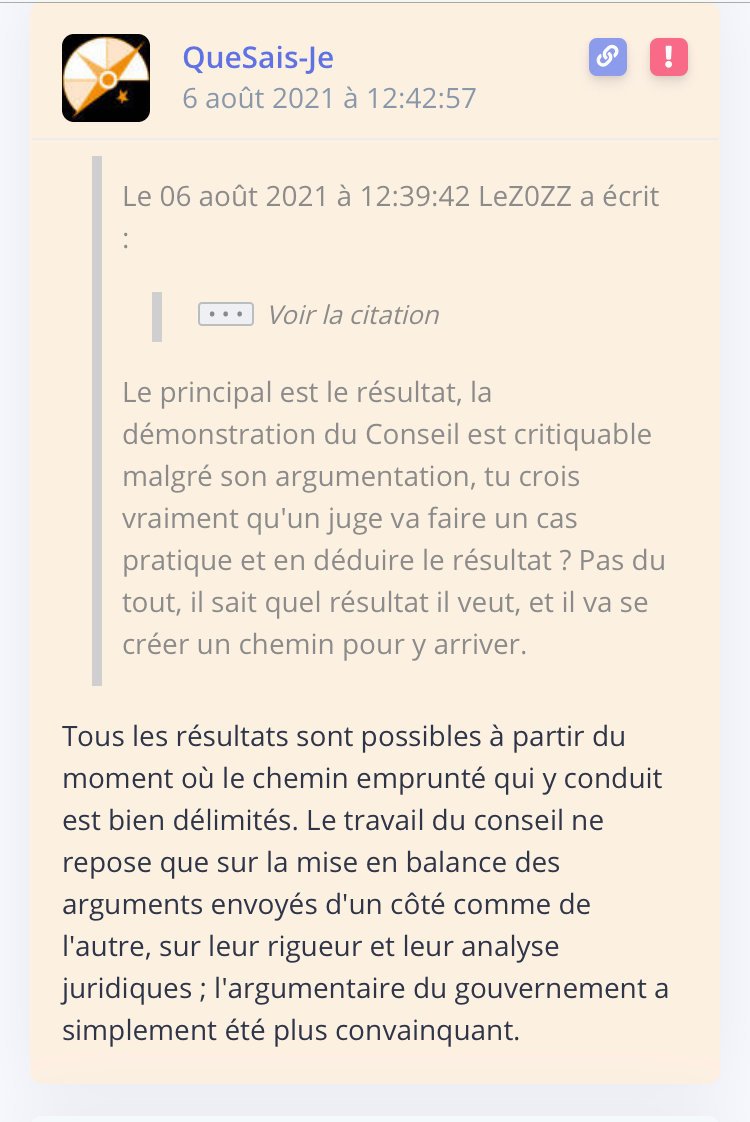Open QueSais-Je's profile via username
Screen dimensions: 750x1122
(258, 58)
